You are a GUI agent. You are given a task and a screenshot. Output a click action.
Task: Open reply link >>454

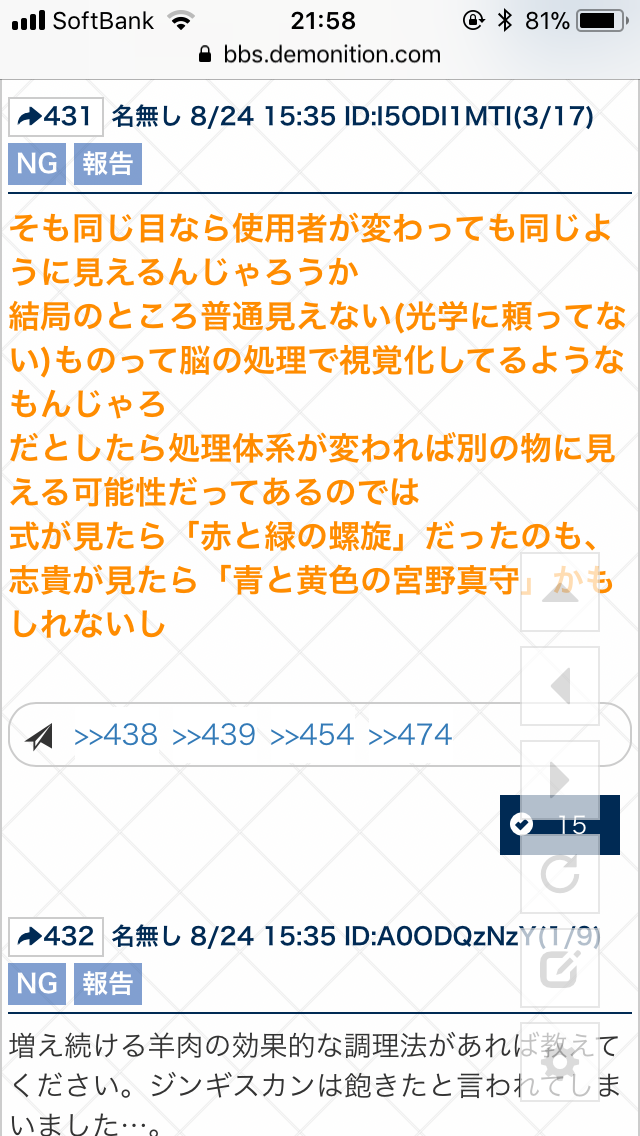[312, 737]
